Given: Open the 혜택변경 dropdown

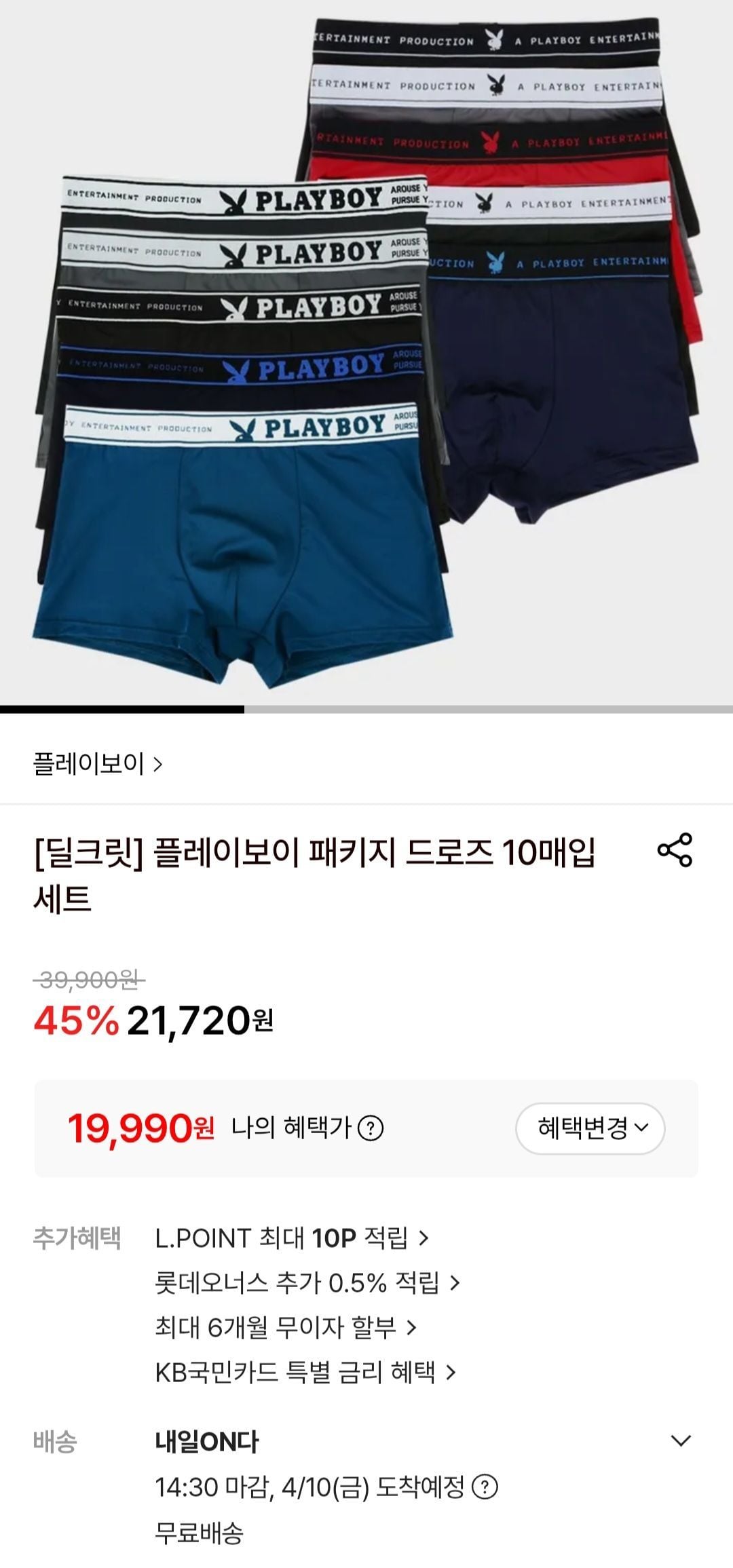Looking at the screenshot, I should click(x=590, y=1128).
